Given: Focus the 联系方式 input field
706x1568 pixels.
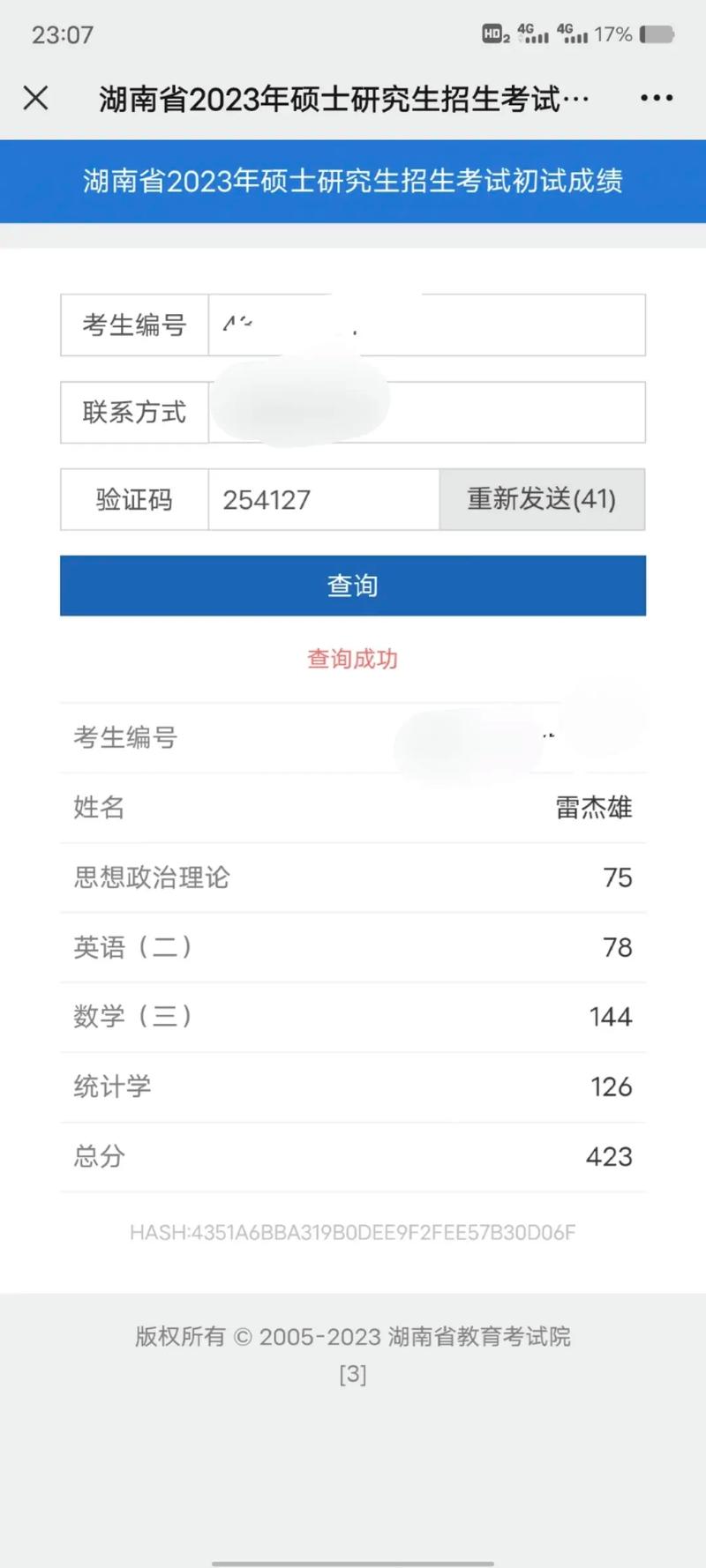Looking at the screenshot, I should (x=426, y=412).
